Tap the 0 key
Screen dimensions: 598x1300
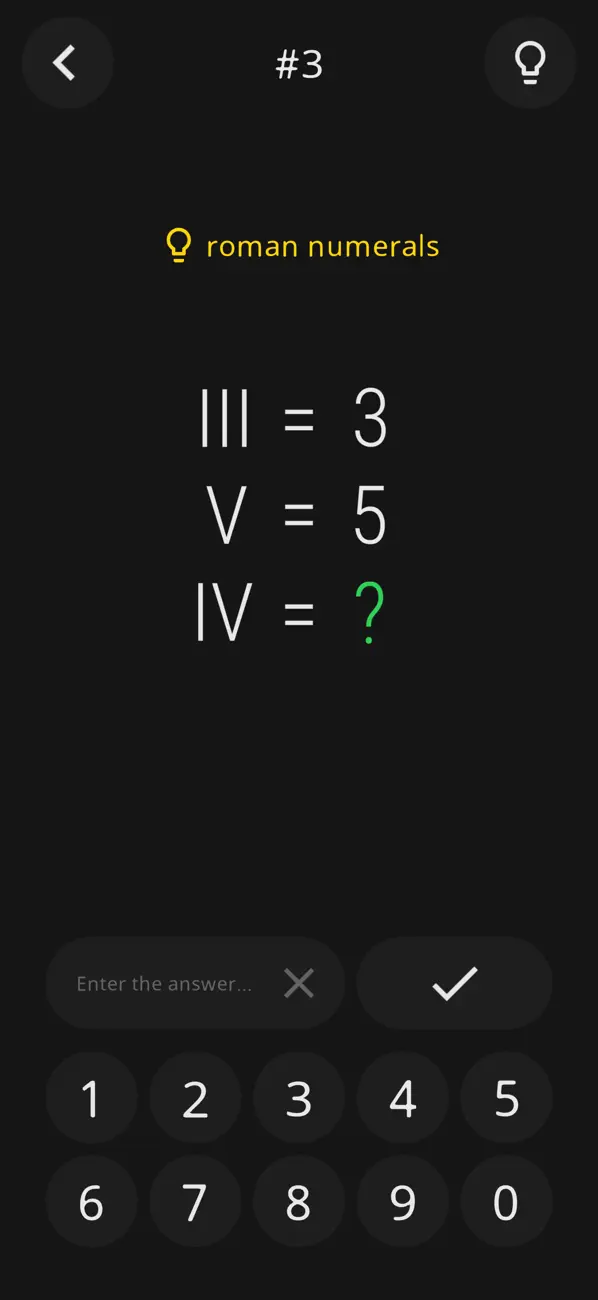tap(506, 1202)
